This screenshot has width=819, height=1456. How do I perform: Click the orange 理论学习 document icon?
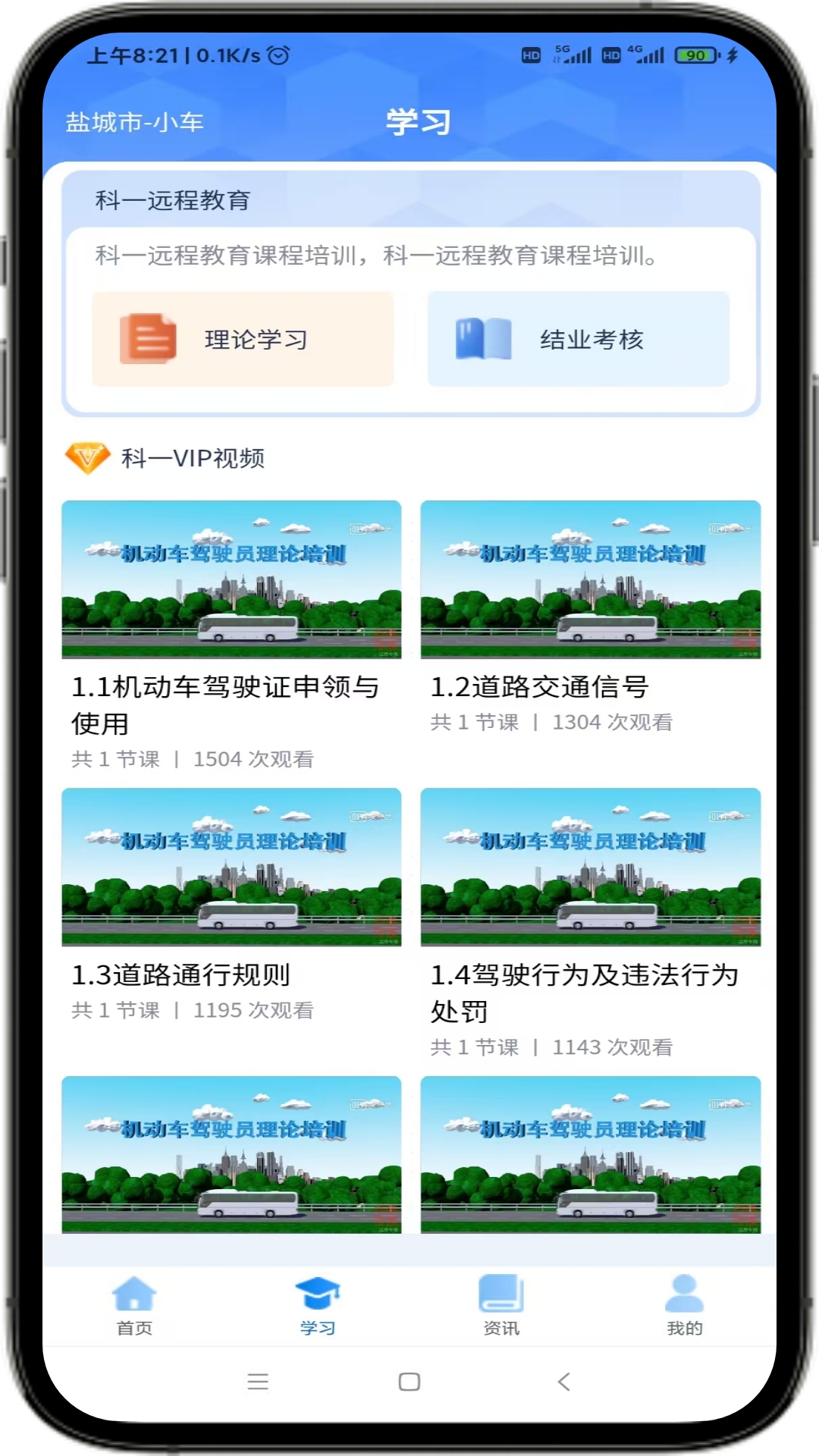(x=149, y=338)
